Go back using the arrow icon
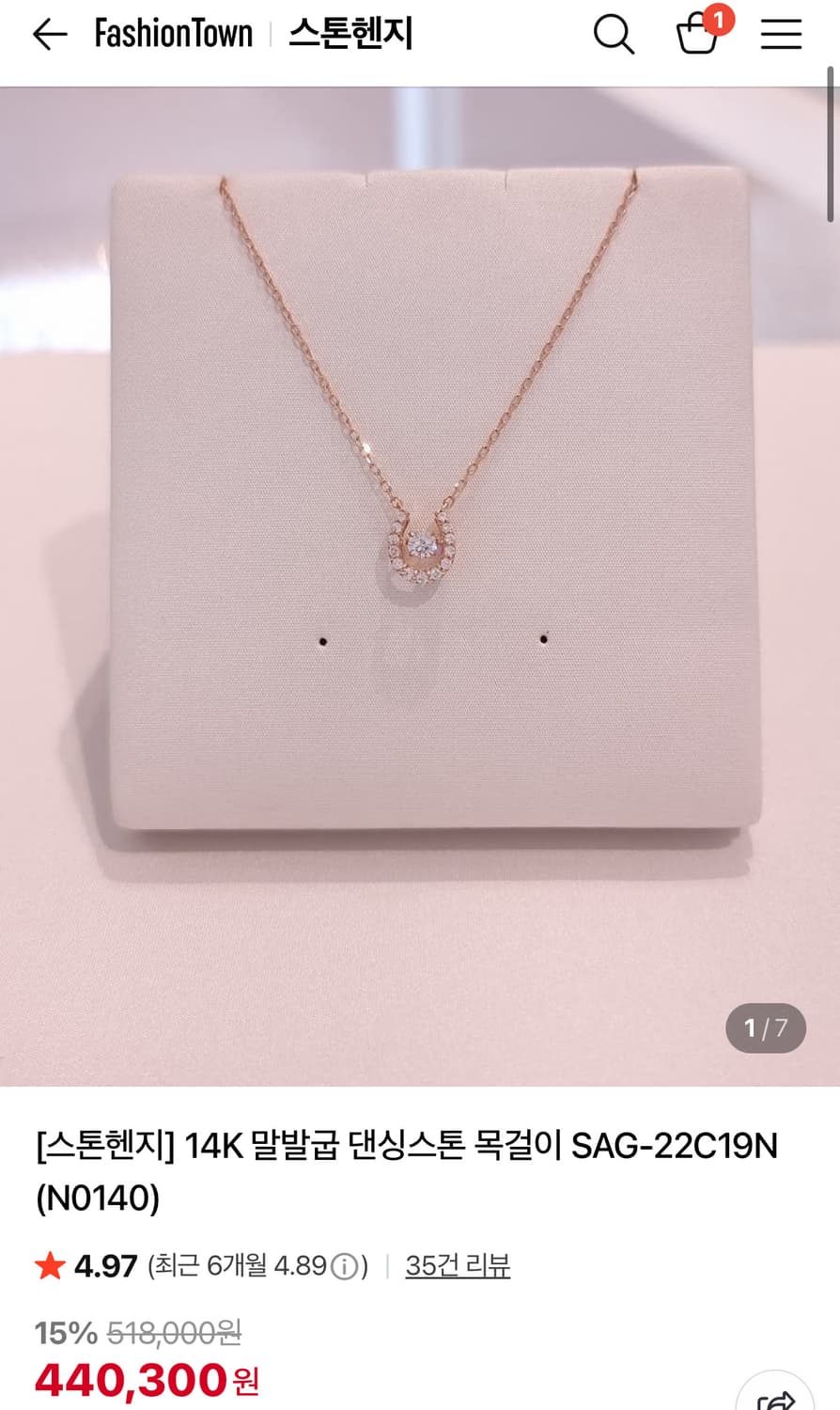 coord(49,34)
